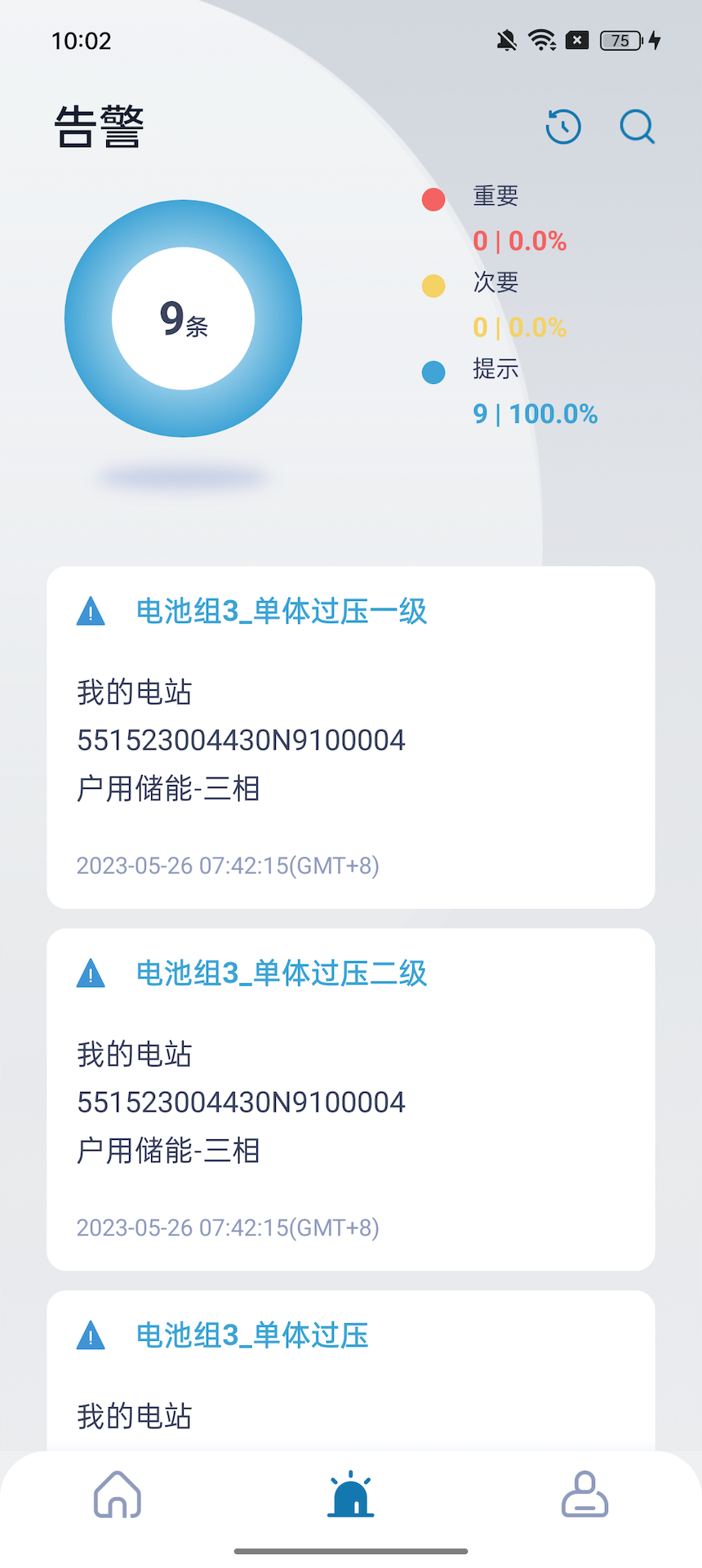Open the profile icon in bottom navigation
This screenshot has height=1568, width=702.
coord(584,1495)
